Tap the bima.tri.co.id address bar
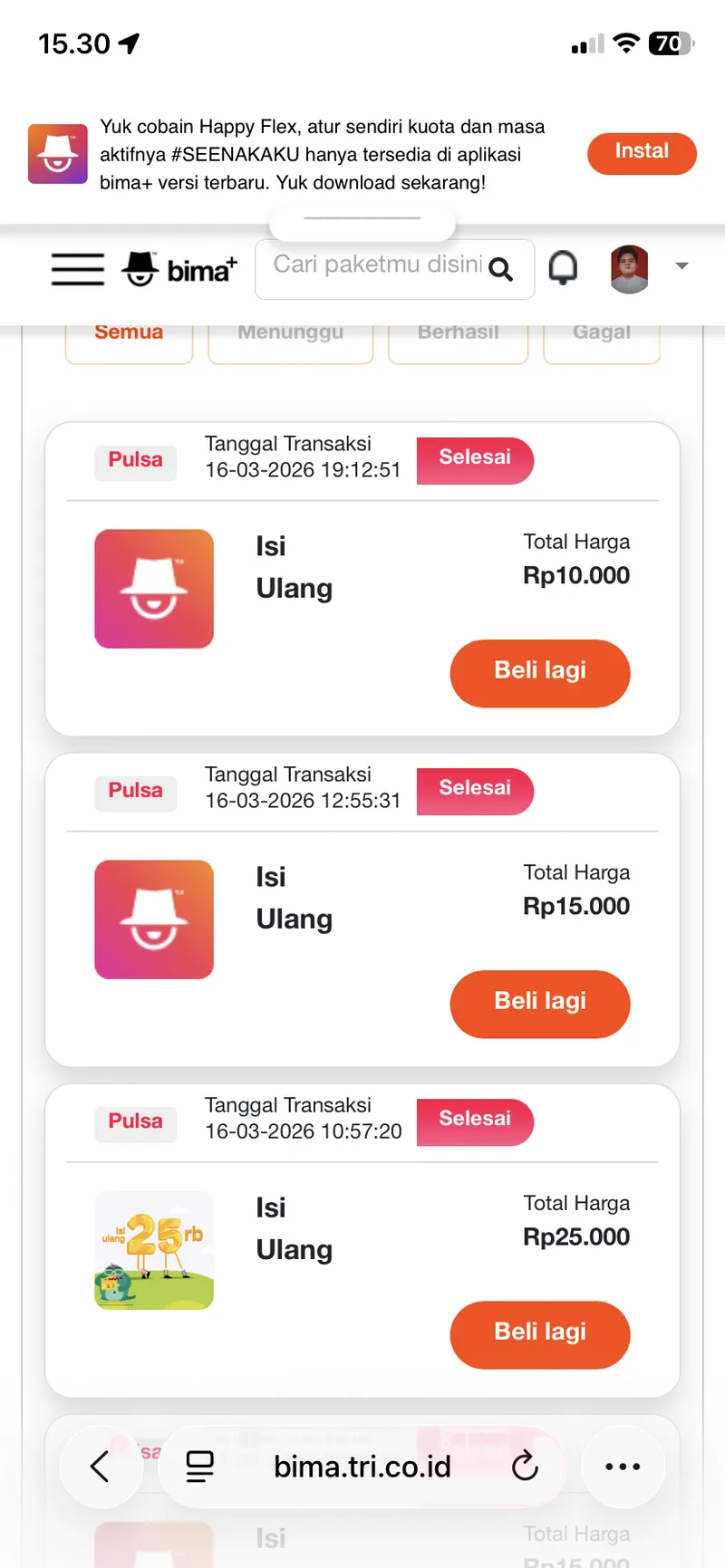725x1568 pixels. point(362,1466)
